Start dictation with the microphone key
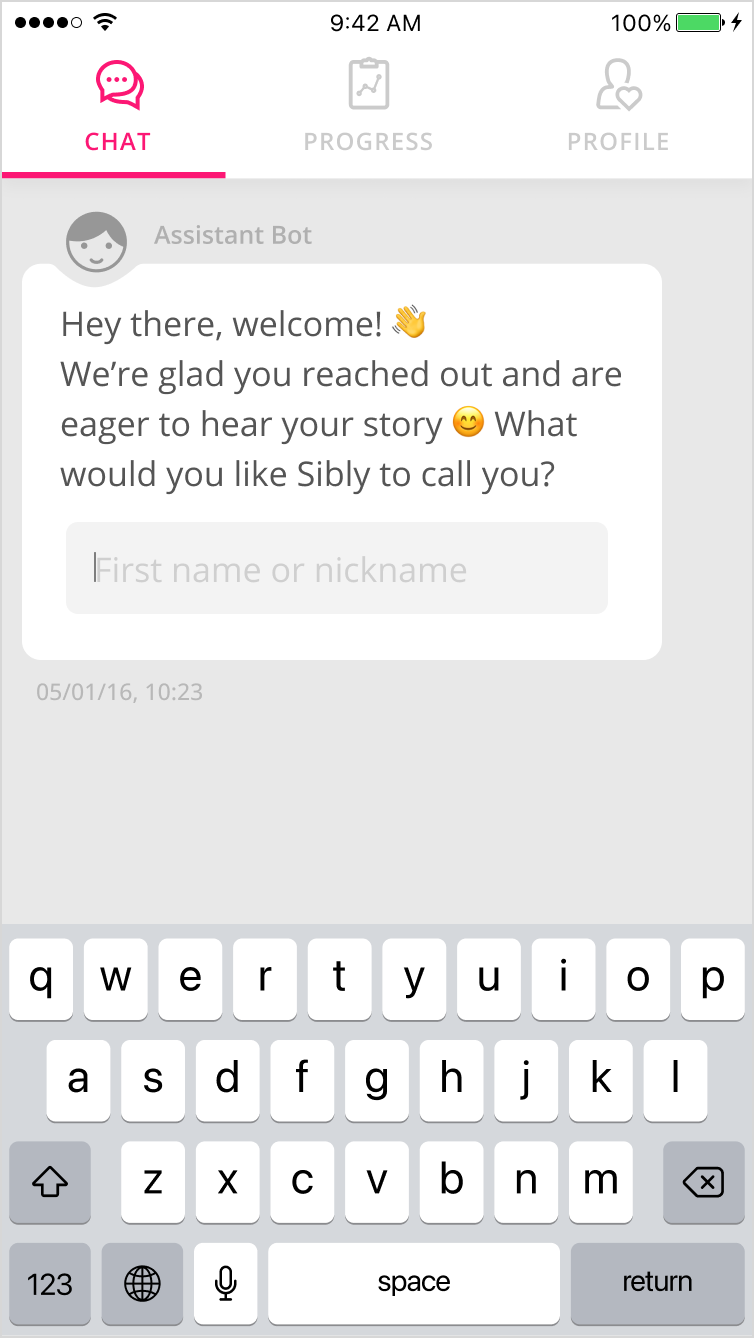Image resolution: width=754 pixels, height=1338 pixels. click(226, 1283)
